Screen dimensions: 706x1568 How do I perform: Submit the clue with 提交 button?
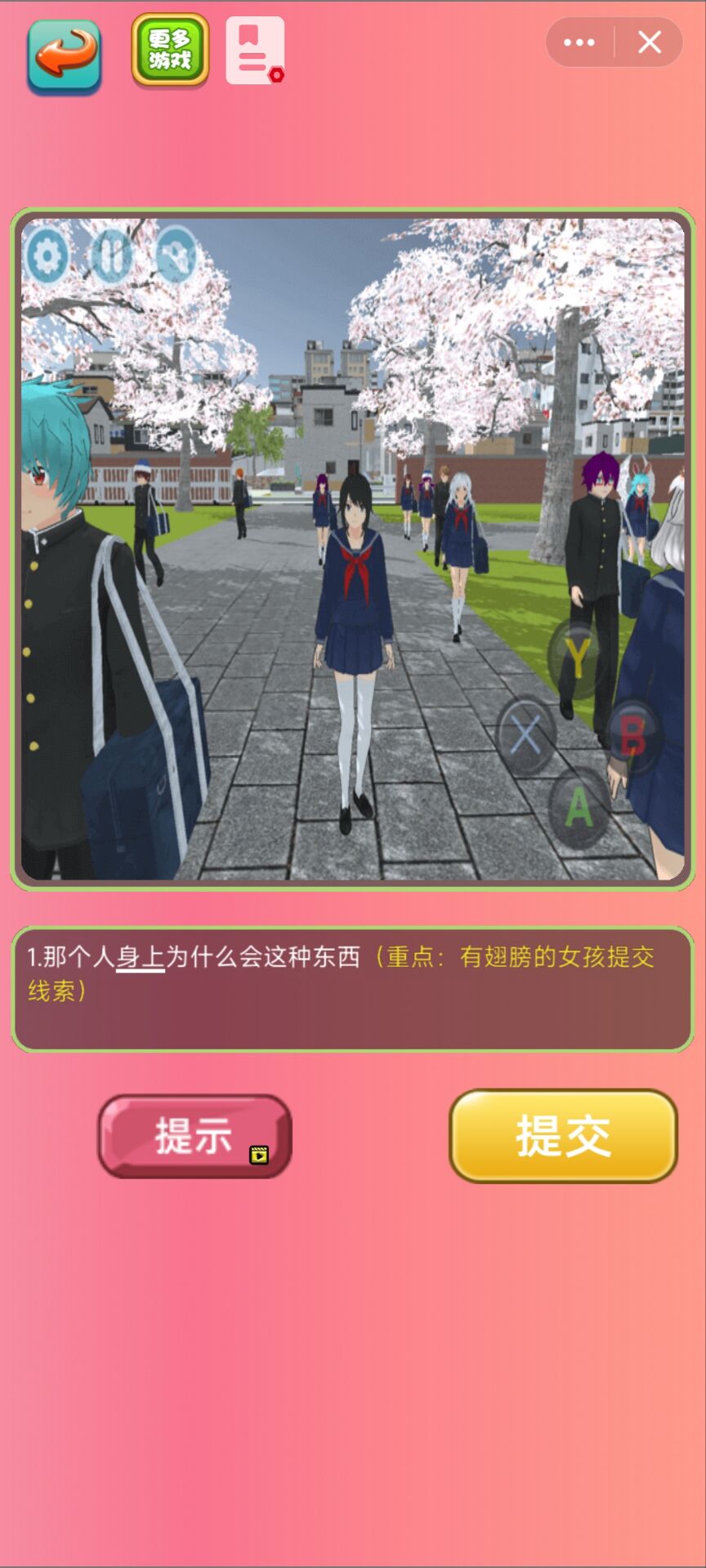click(x=563, y=1135)
